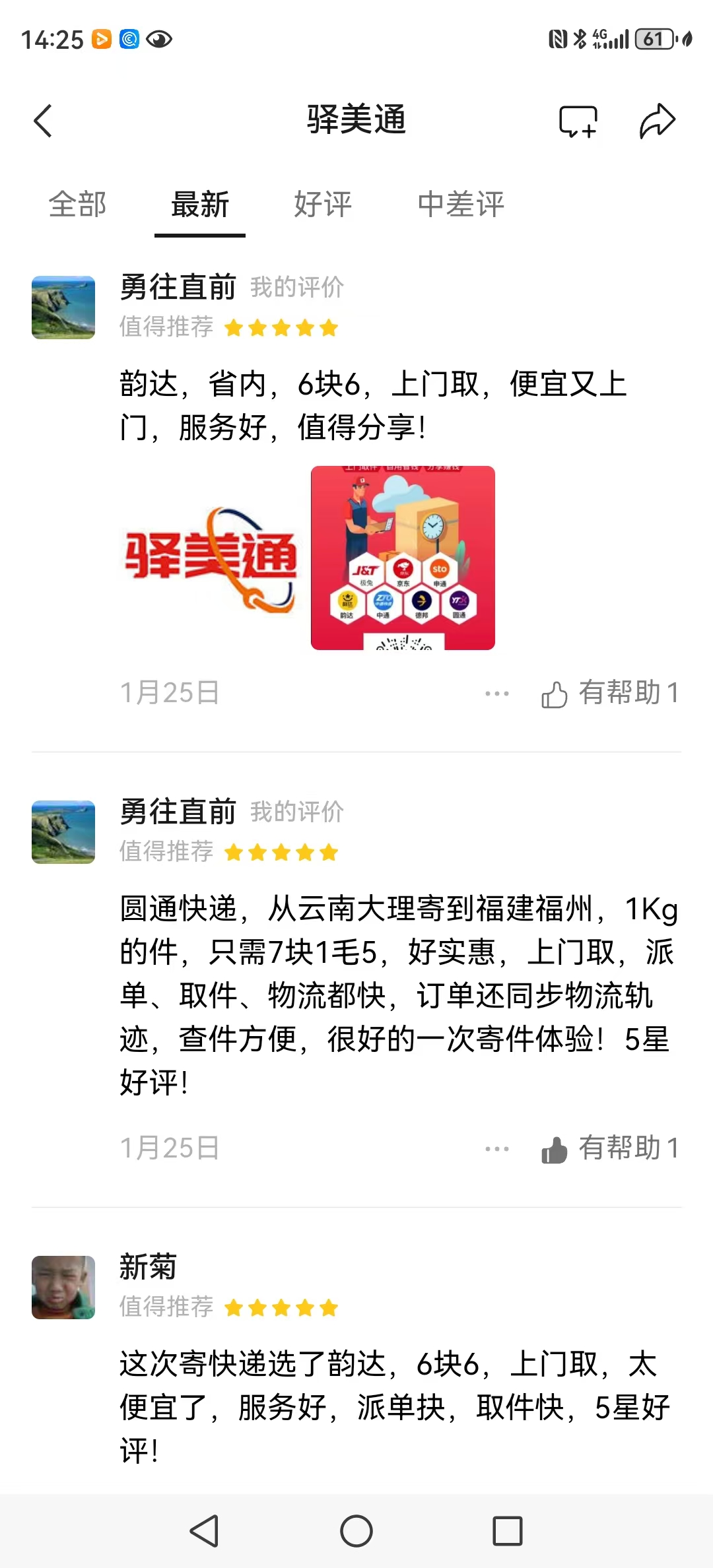This screenshot has width=713, height=1568.
Task: Show 好评 reviews
Action: [x=323, y=204]
